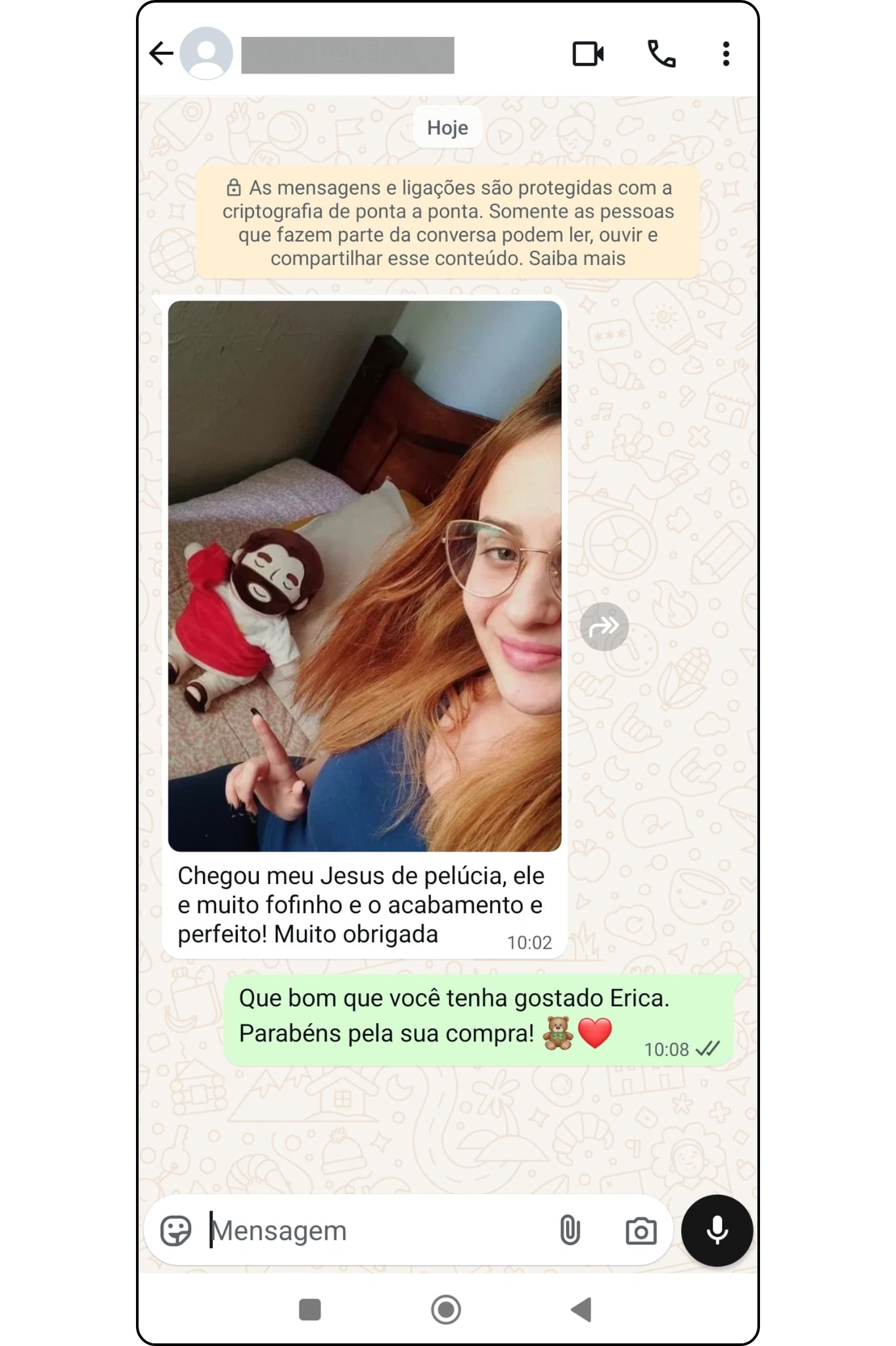The image size is (896, 1346).
Task: Focus the Mensagem text field
Action: click(374, 1230)
